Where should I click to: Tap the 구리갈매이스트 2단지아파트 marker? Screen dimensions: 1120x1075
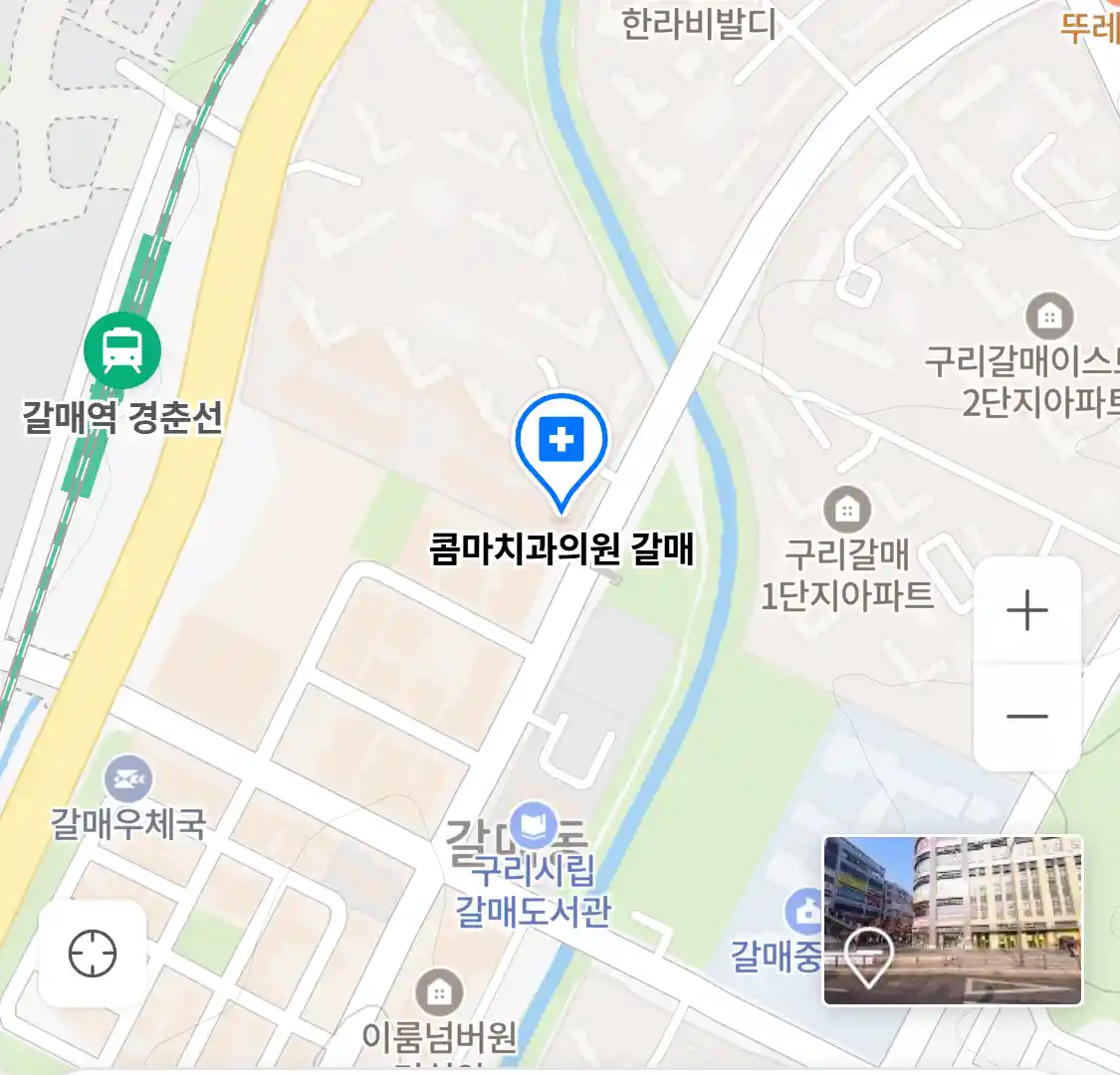pyautogui.click(x=1048, y=318)
